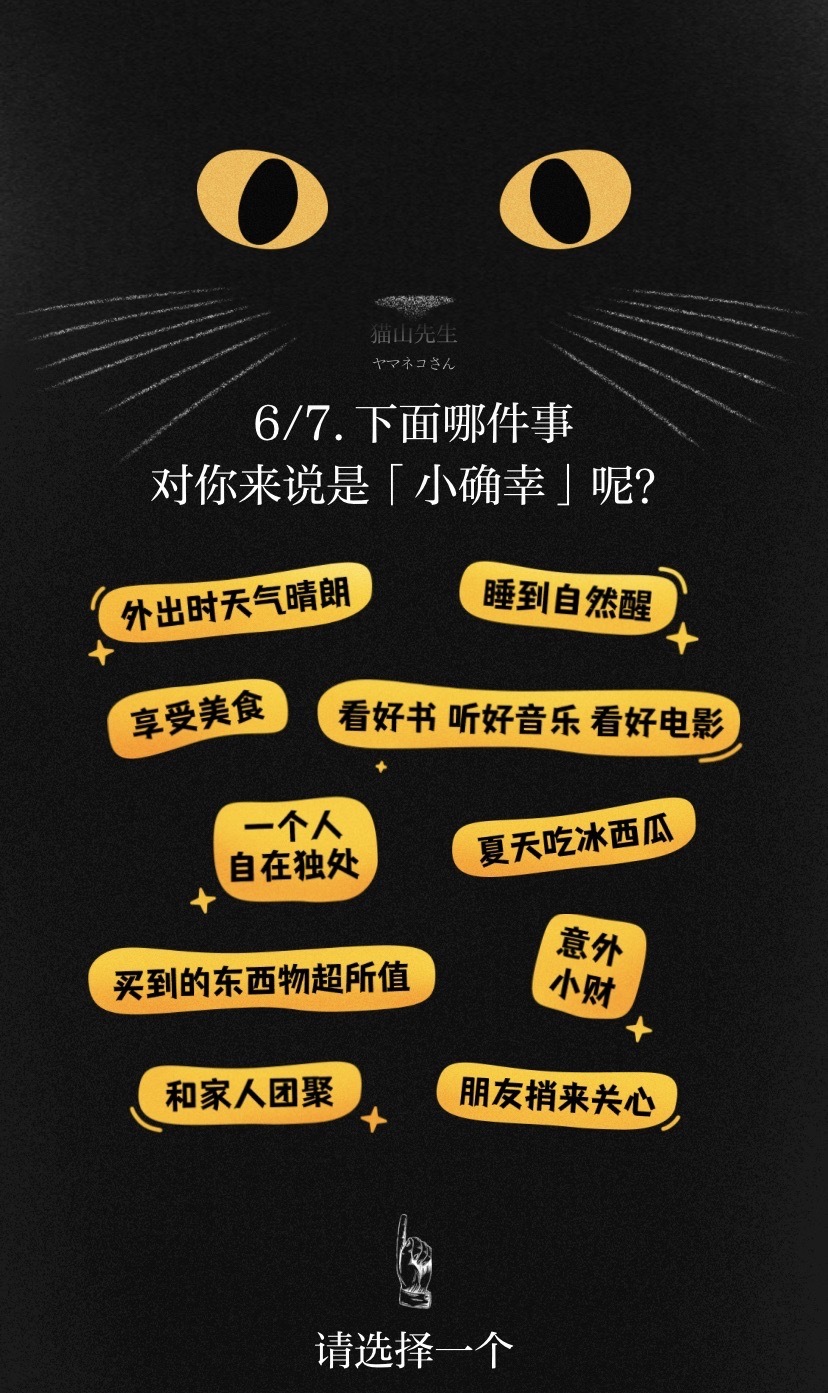Select 买到的东西物超所值
This screenshot has width=828, height=1393.
click(x=263, y=978)
